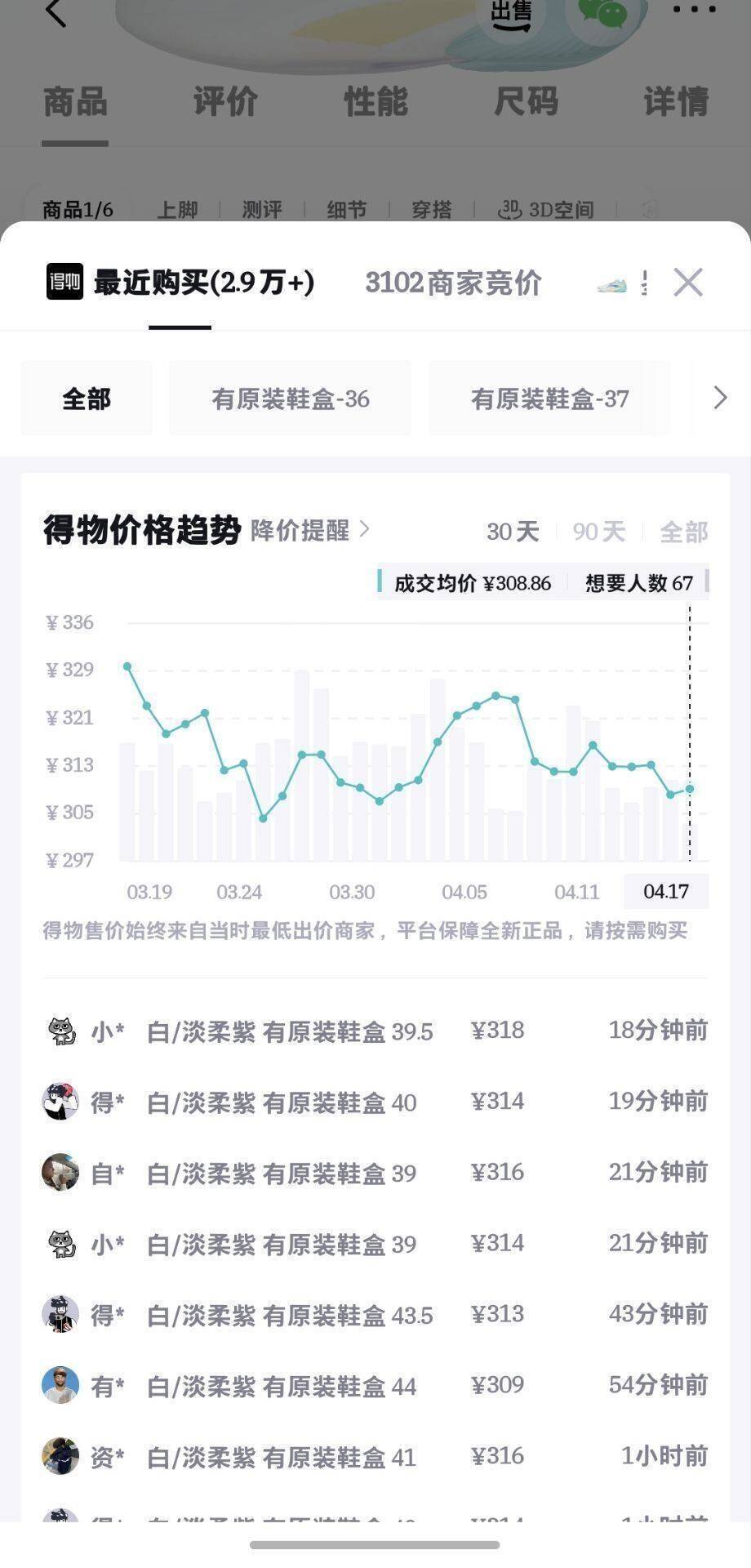751x1568 pixels.
Task: Open the three-dot overflow menu
Action: point(694,10)
